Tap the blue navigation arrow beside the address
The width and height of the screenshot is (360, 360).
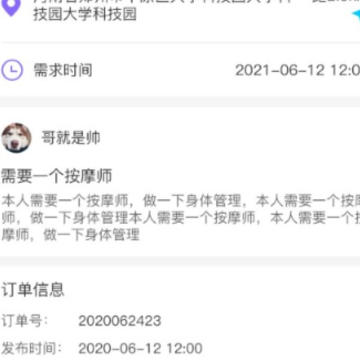[x=356, y=15]
